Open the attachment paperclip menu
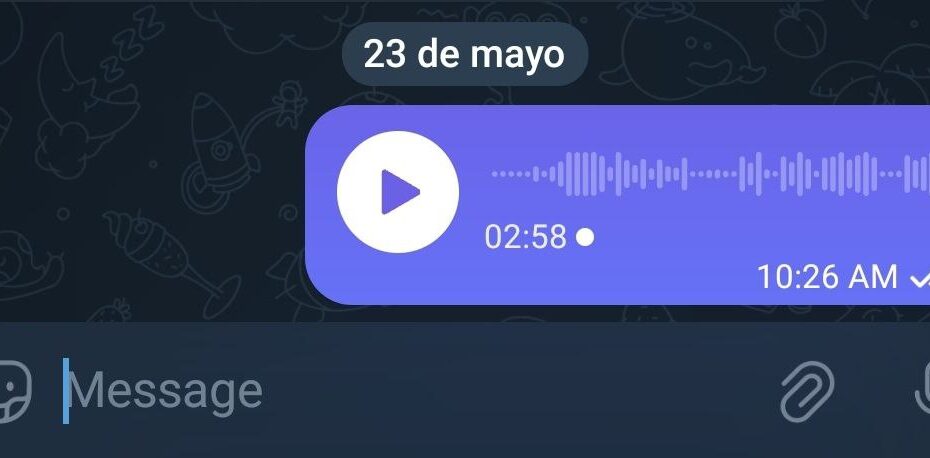The image size is (930, 458). coord(807,390)
